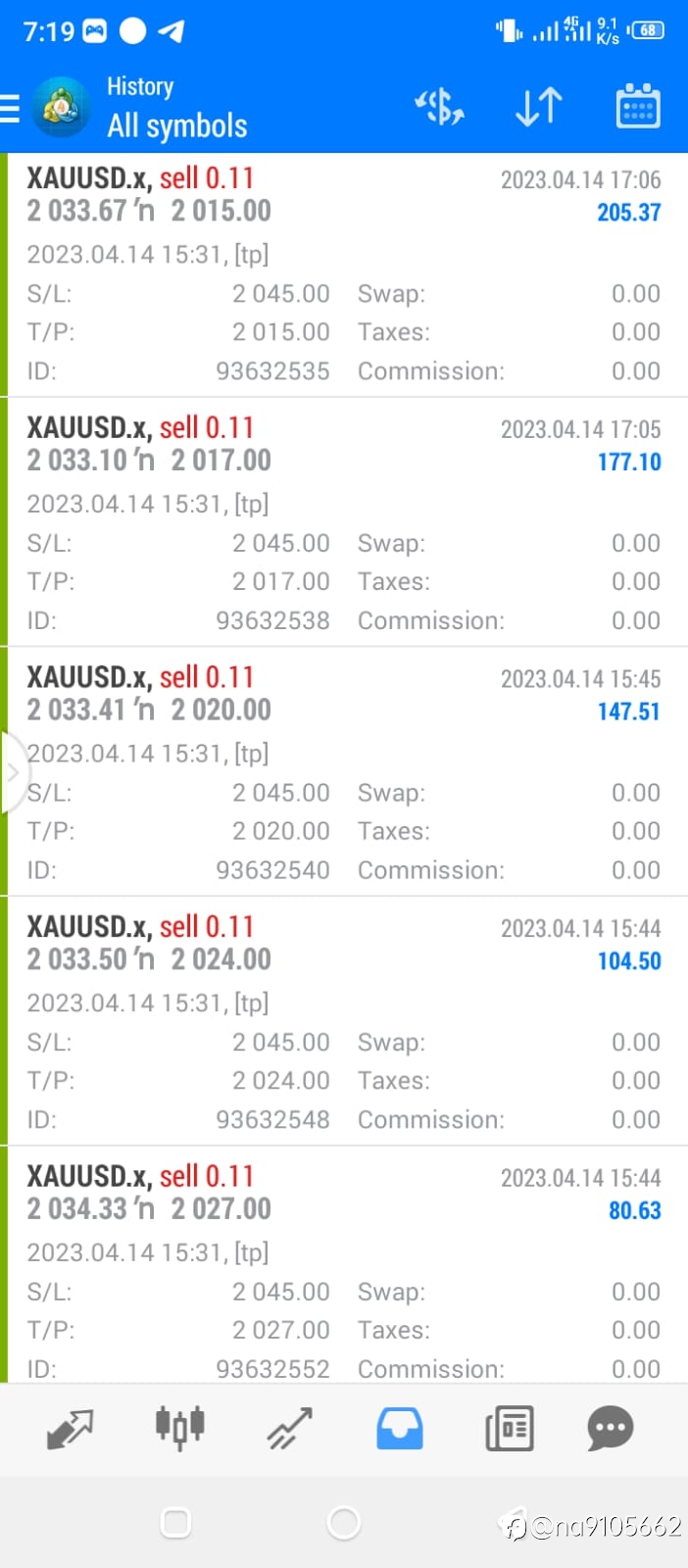Select trade with profit 147.51
Image resolution: width=688 pixels, height=1568 pixels.
click(x=344, y=772)
